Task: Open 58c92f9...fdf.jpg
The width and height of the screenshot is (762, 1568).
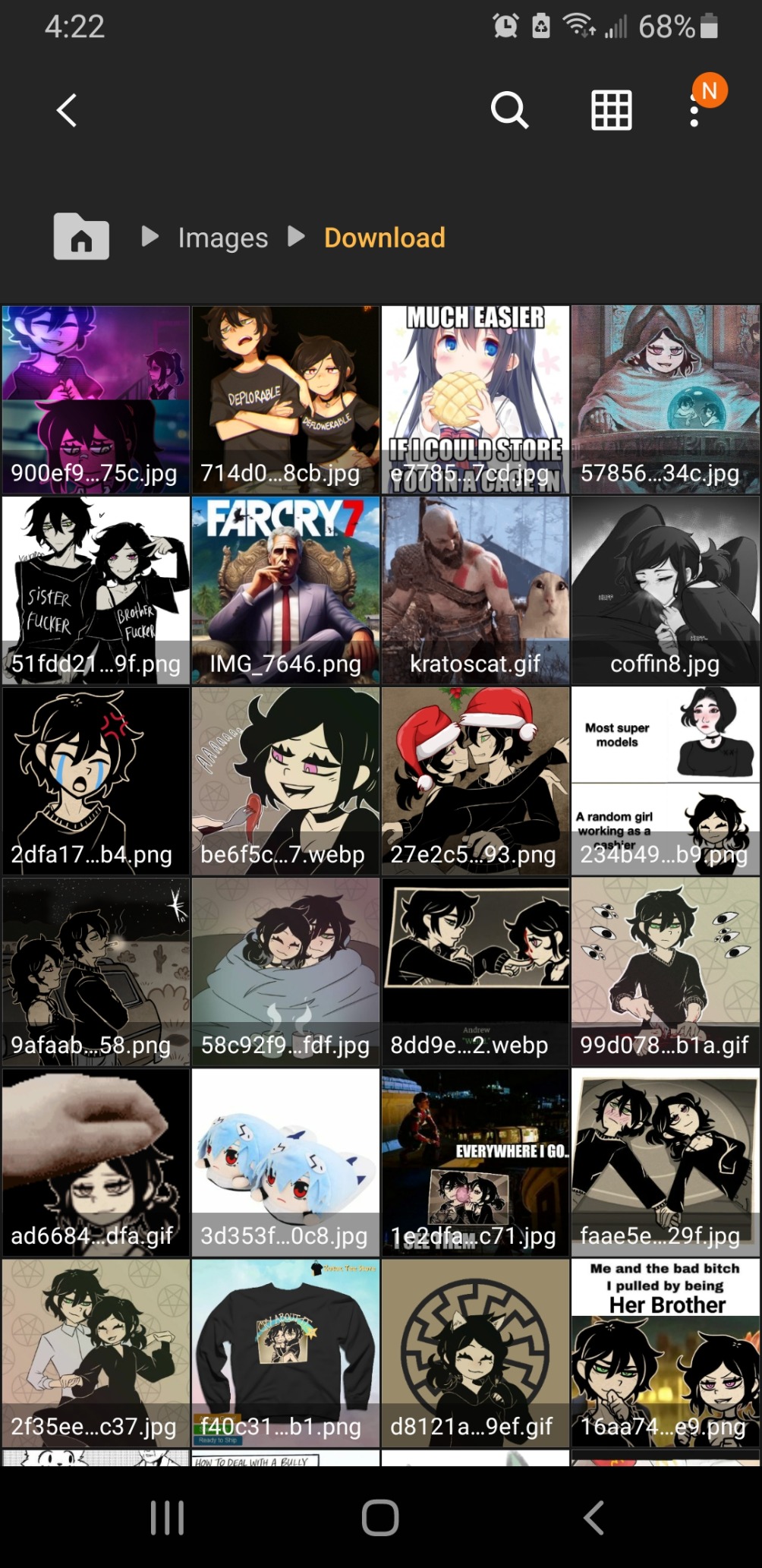Action: point(285,971)
